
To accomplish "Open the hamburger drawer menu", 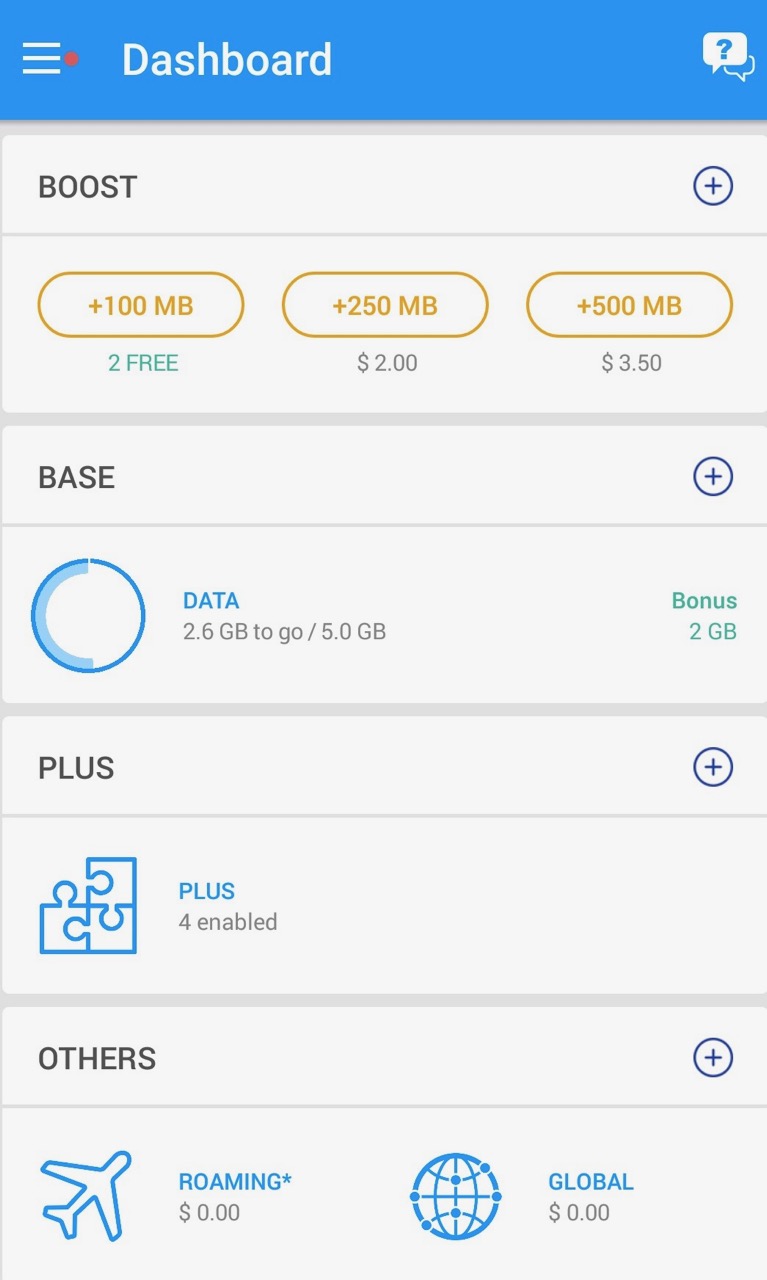I will (x=42, y=59).
